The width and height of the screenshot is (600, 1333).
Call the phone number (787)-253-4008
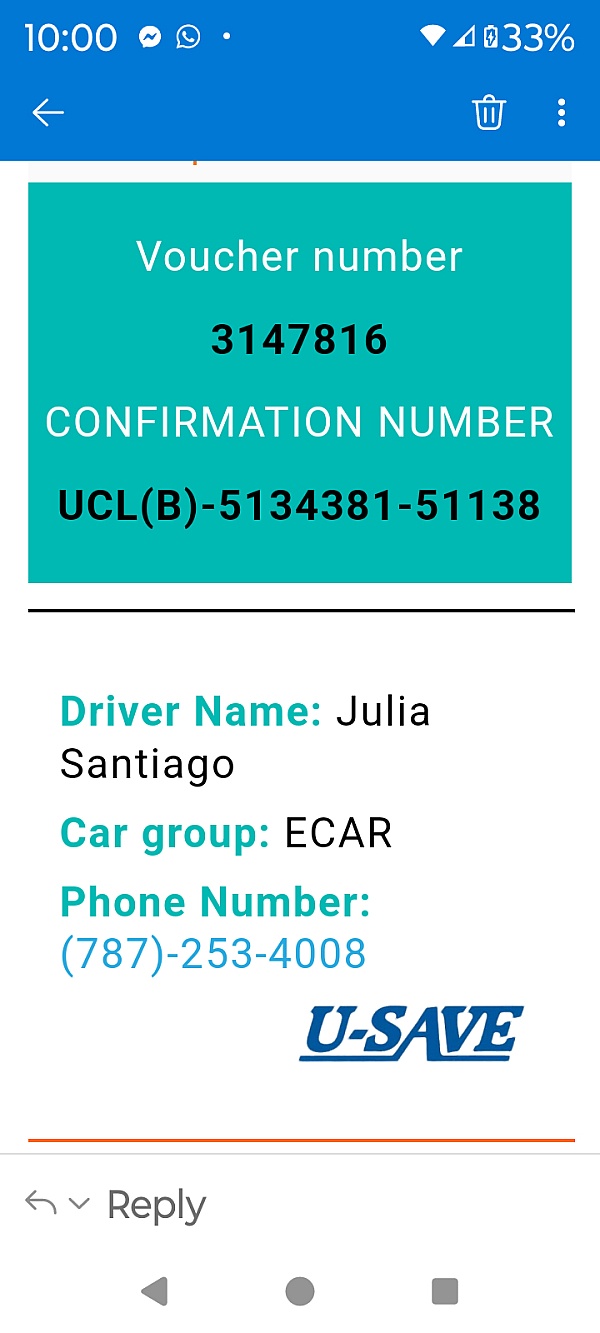point(213,954)
